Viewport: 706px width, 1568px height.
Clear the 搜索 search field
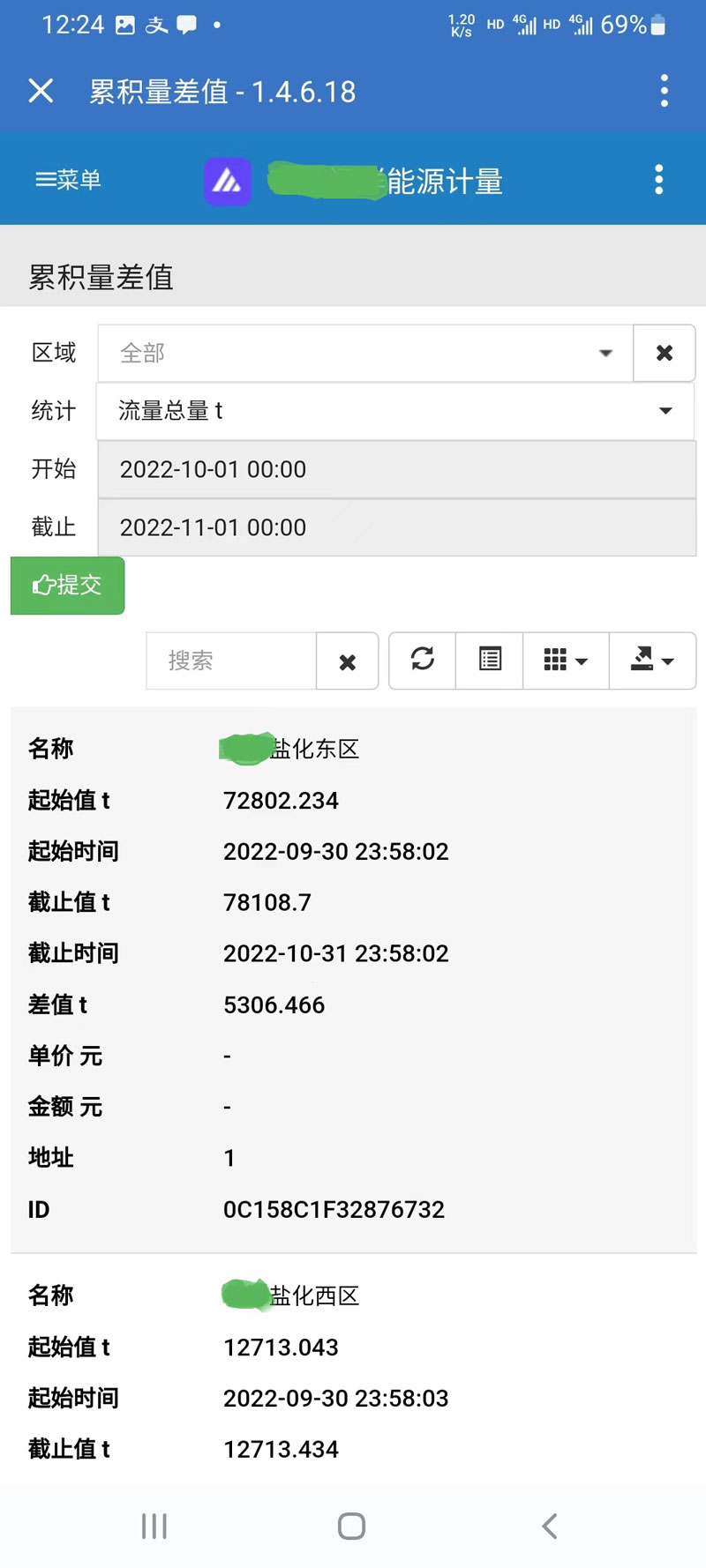coord(348,661)
